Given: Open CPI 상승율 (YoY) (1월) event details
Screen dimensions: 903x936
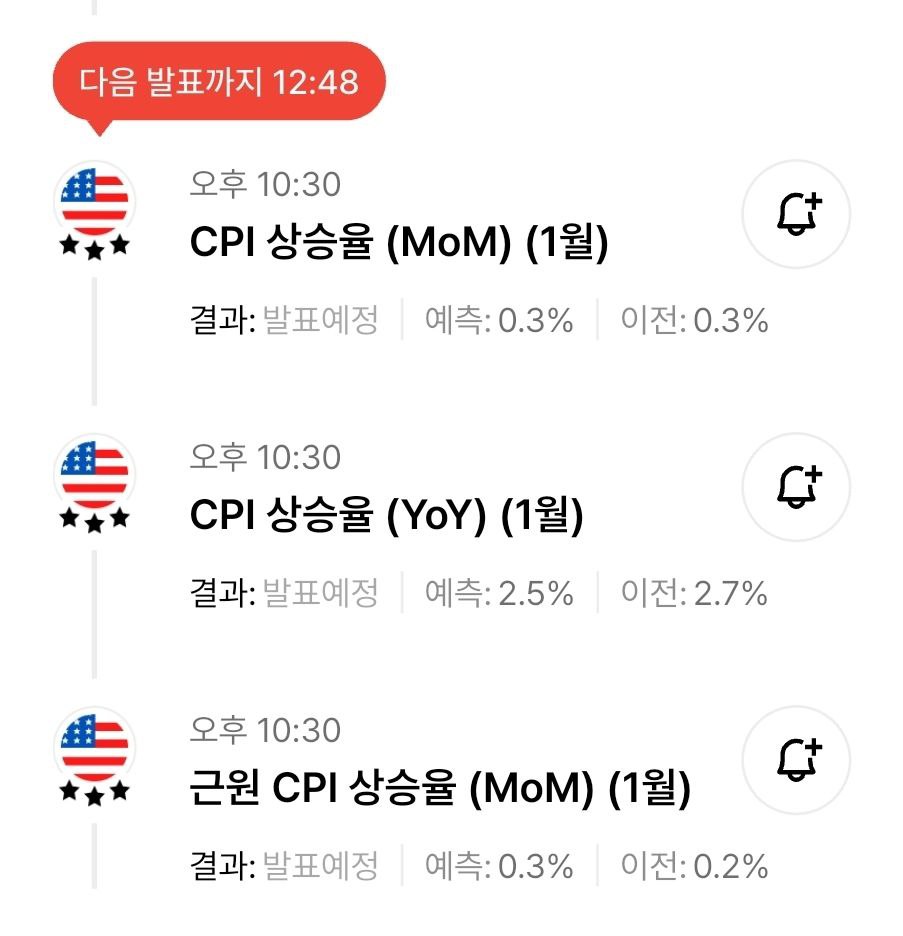Looking at the screenshot, I should click(386, 516).
